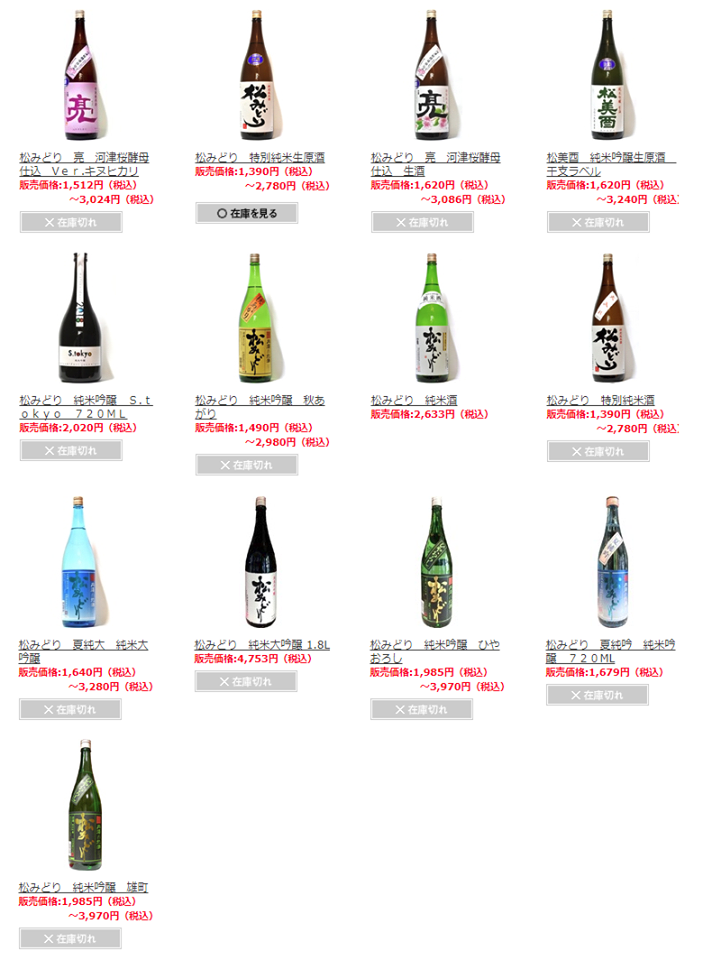Open the 松みどり 特別純米生原酒 product link

(259, 157)
